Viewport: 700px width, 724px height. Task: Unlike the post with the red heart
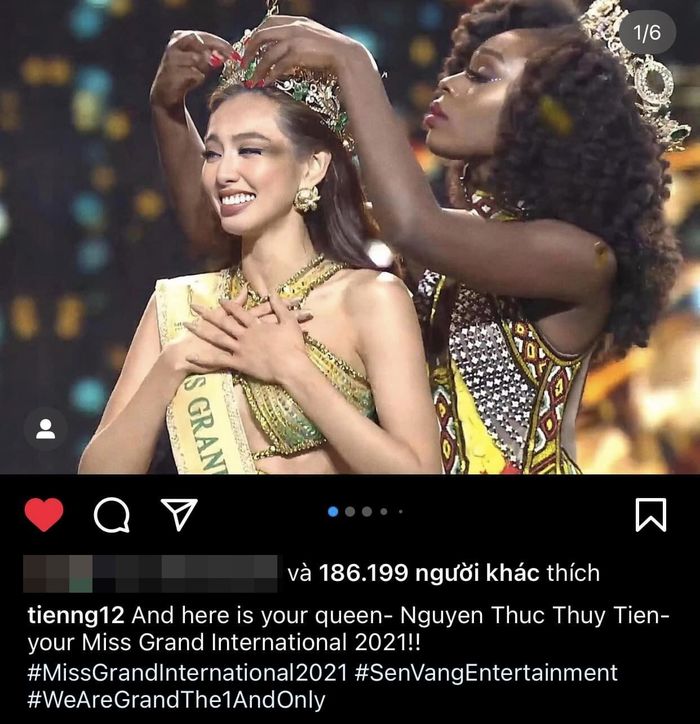(43, 514)
